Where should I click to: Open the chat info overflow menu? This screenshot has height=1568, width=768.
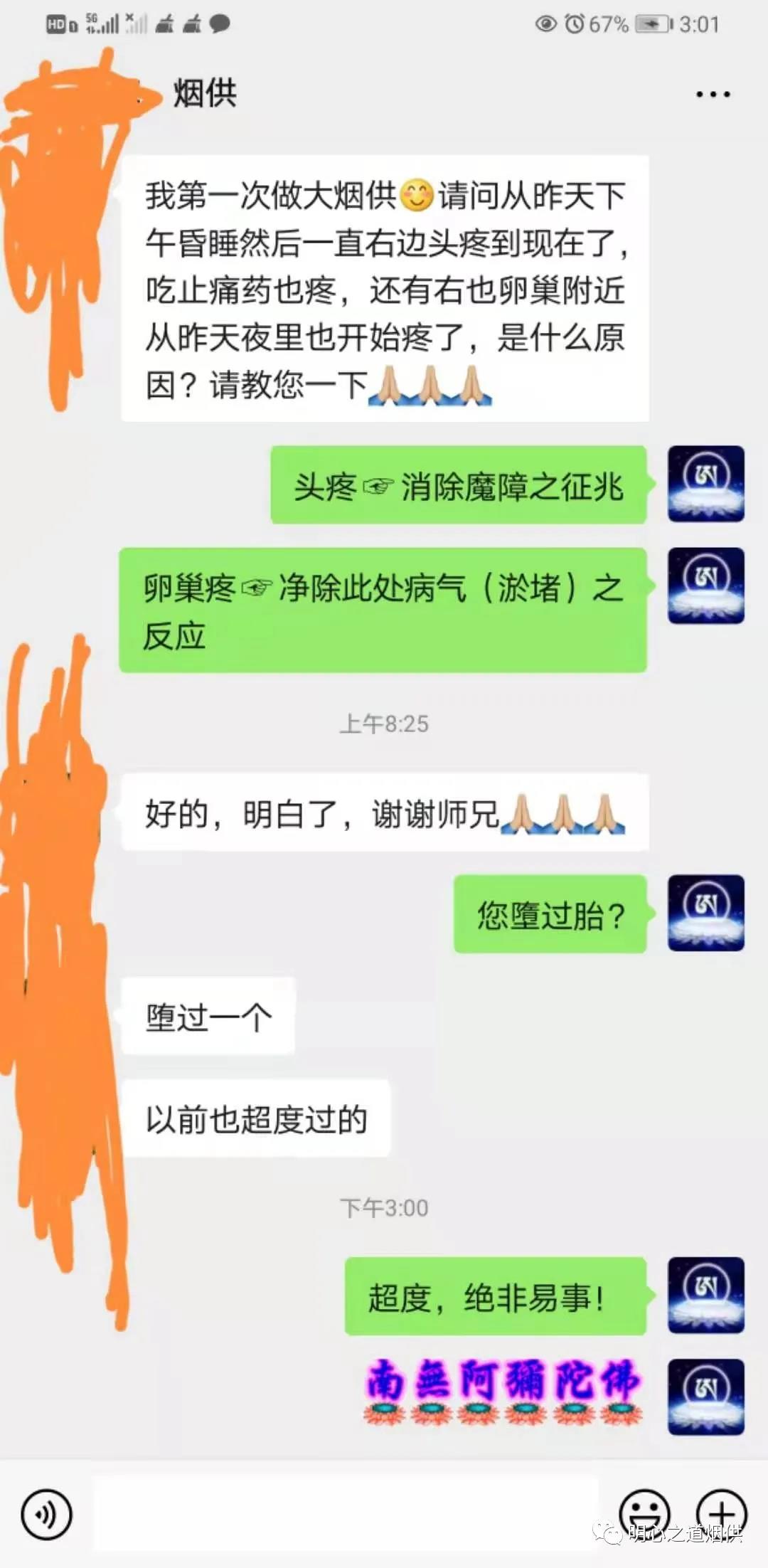click(713, 94)
